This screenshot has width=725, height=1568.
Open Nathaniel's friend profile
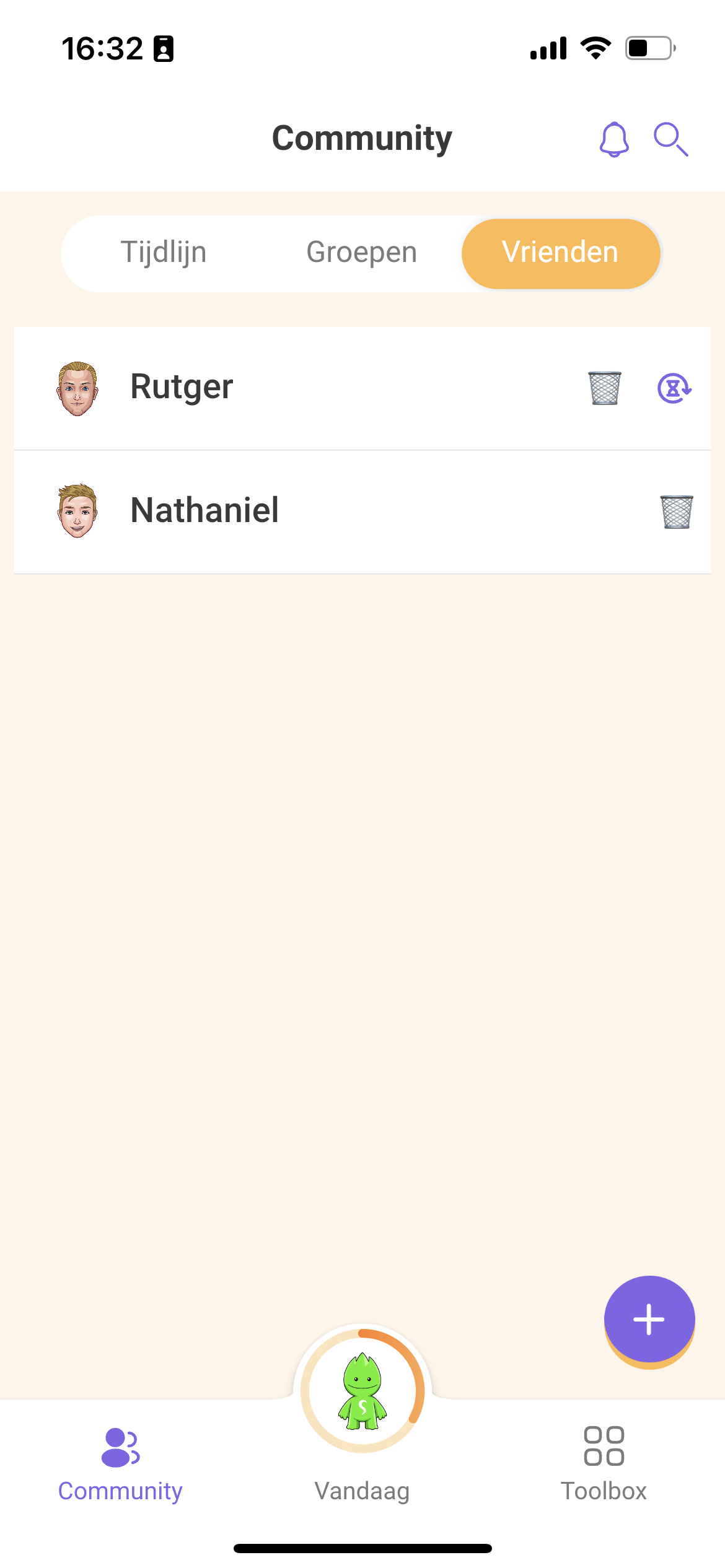click(204, 511)
